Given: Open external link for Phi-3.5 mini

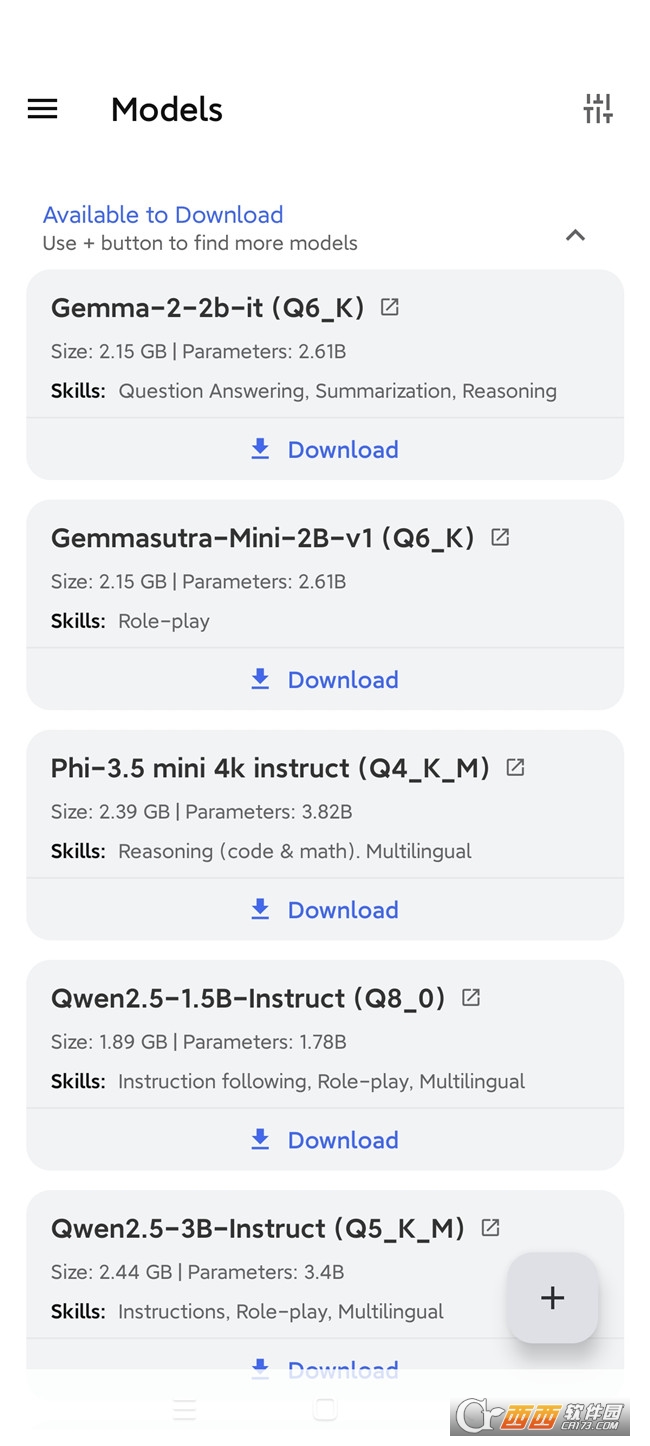Looking at the screenshot, I should point(515,767).
